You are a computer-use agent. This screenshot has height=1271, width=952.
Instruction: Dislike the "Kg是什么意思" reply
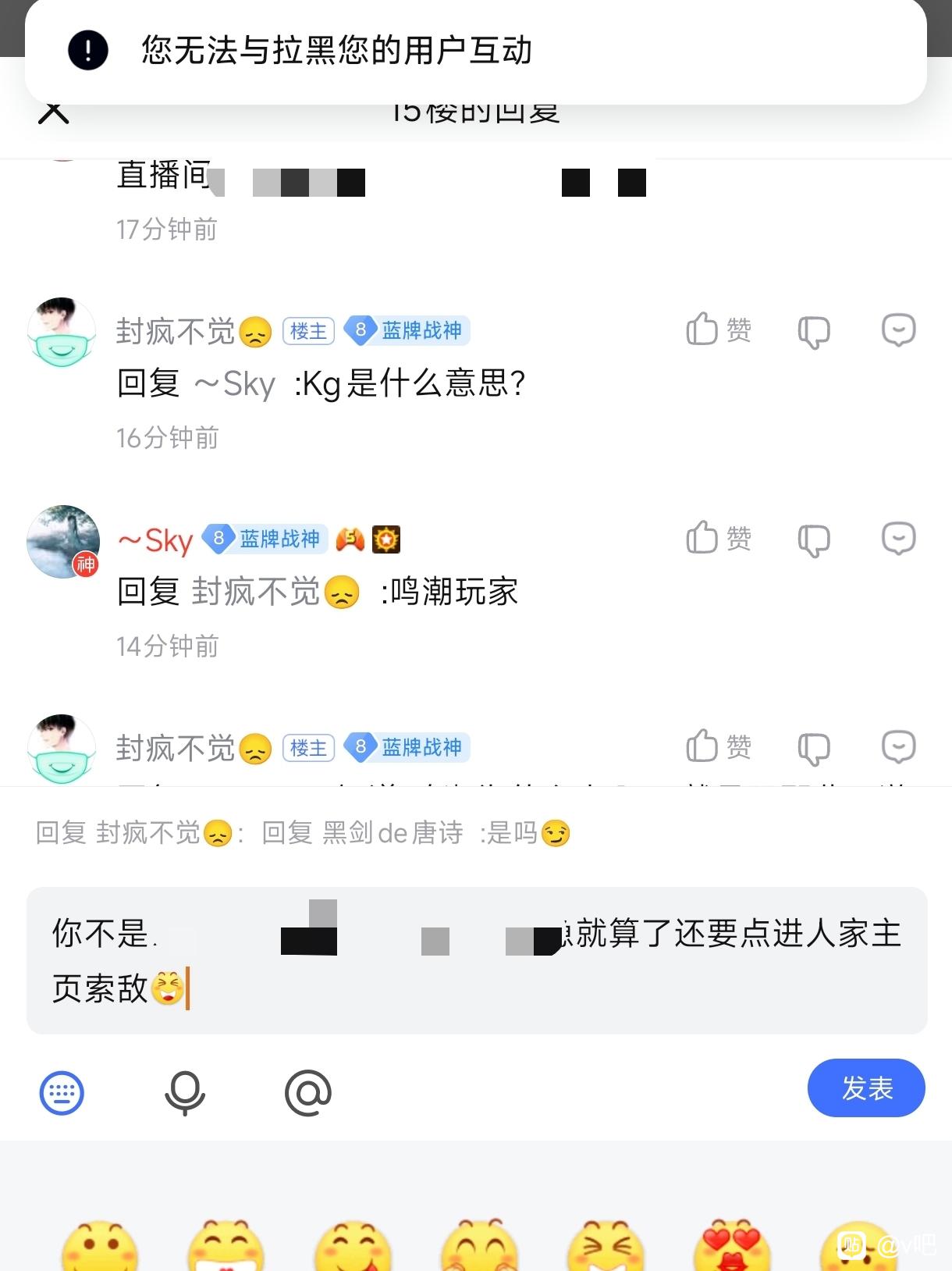point(813,332)
